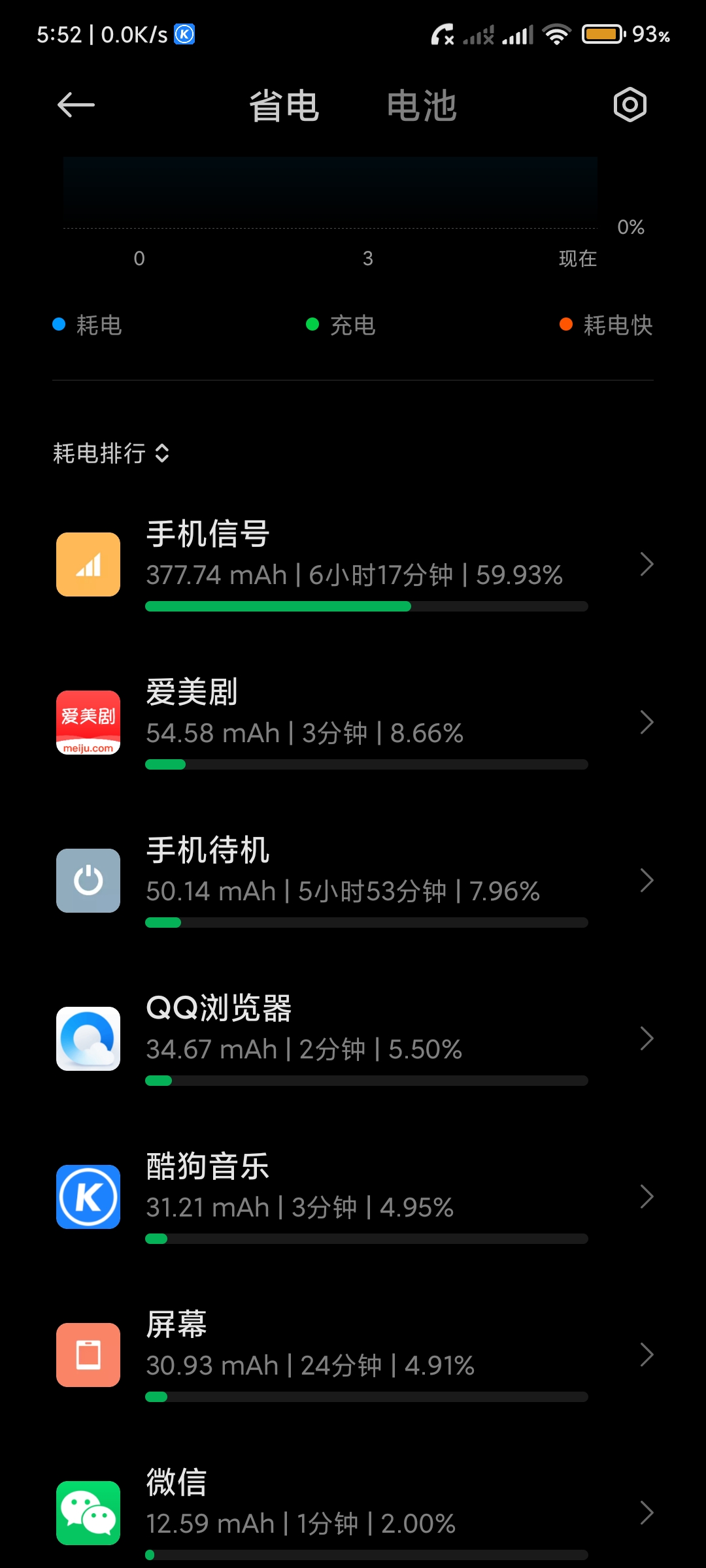View 酷狗音乐 power consumption details
This screenshot has height=1568, width=706.
tap(353, 1197)
